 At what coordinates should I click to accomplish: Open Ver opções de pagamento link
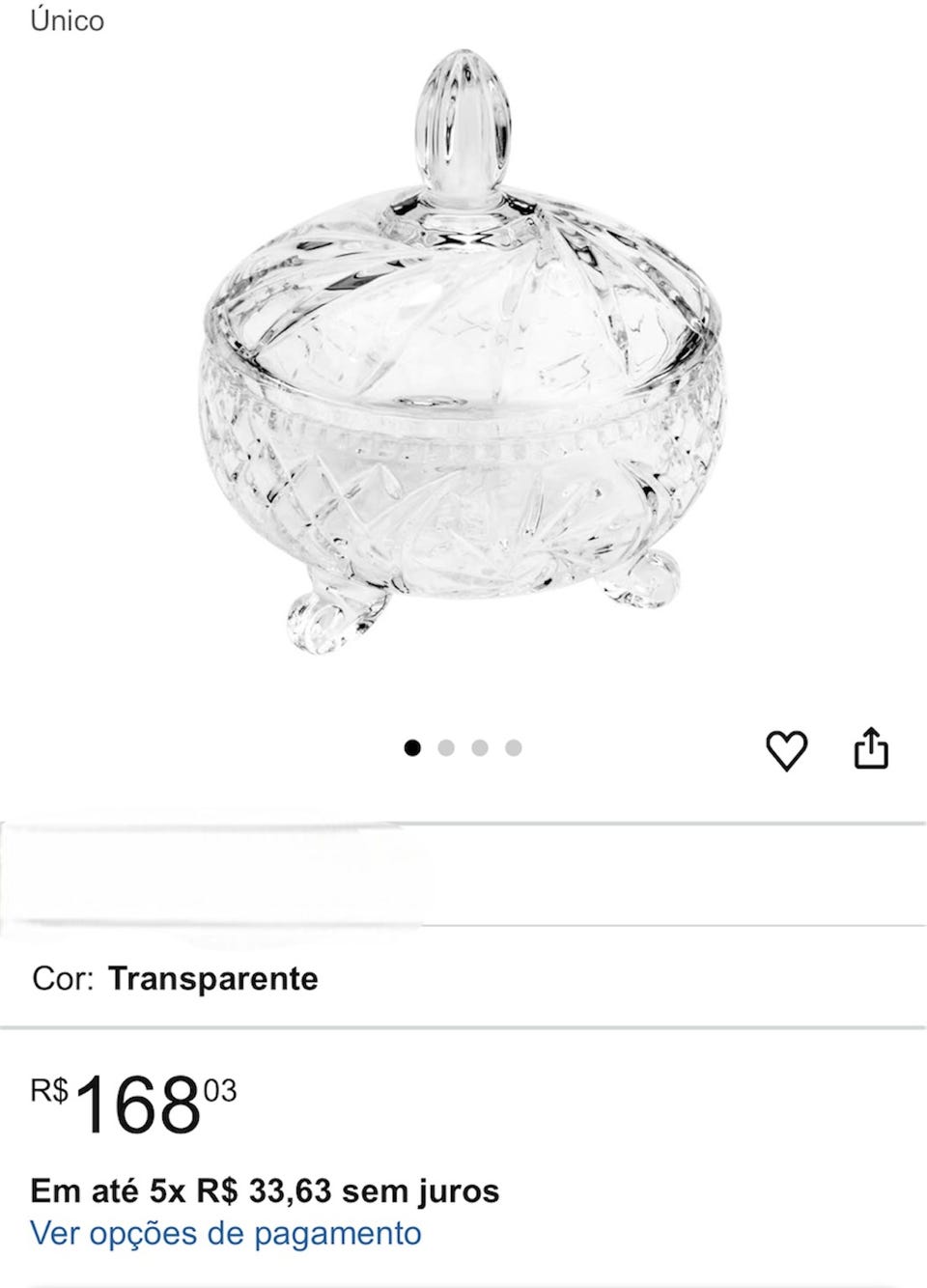[x=226, y=1233]
